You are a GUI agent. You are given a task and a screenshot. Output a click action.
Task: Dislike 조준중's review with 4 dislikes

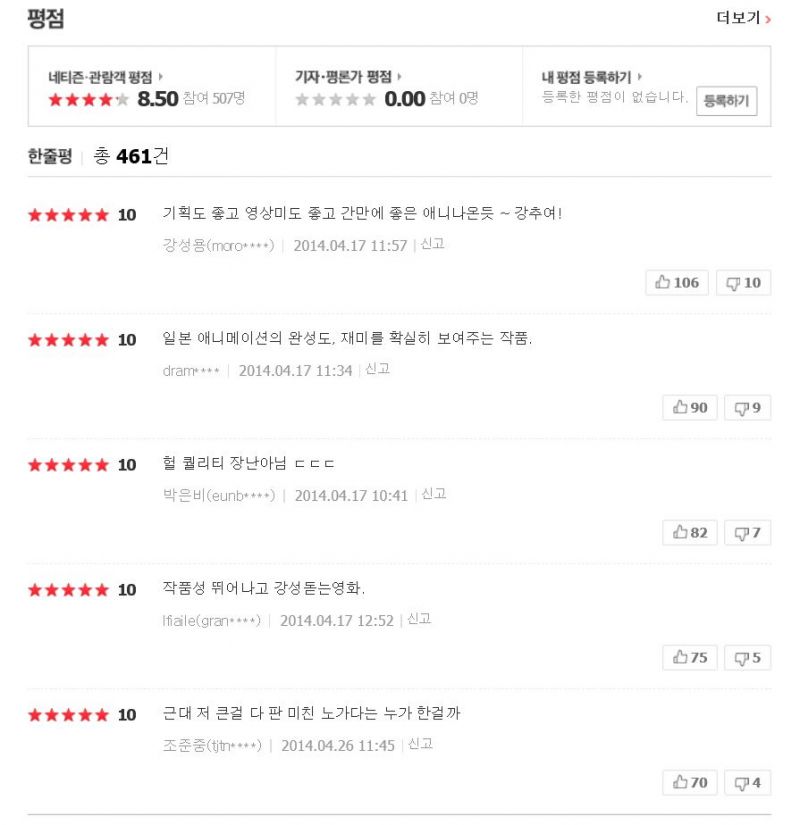click(x=748, y=783)
